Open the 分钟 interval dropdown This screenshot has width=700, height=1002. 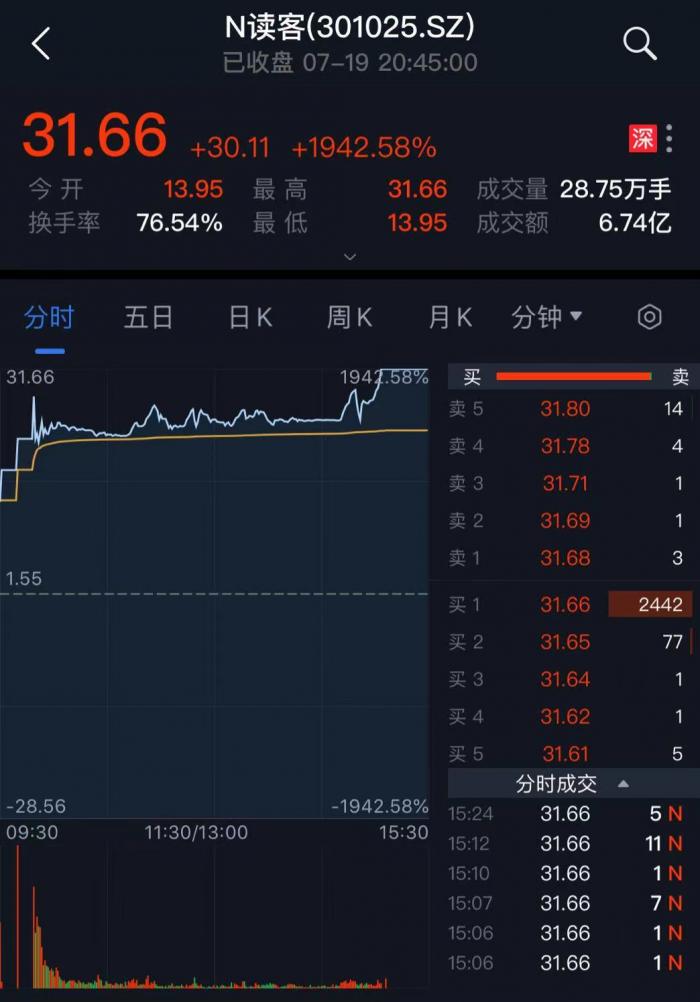point(546,318)
